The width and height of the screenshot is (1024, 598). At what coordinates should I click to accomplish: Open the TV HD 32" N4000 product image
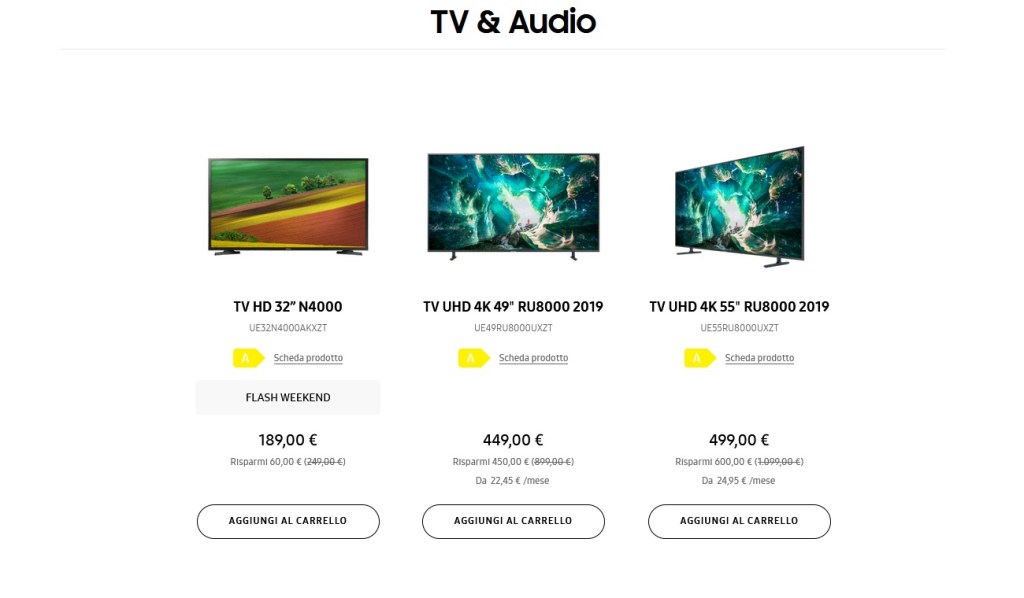[288, 205]
